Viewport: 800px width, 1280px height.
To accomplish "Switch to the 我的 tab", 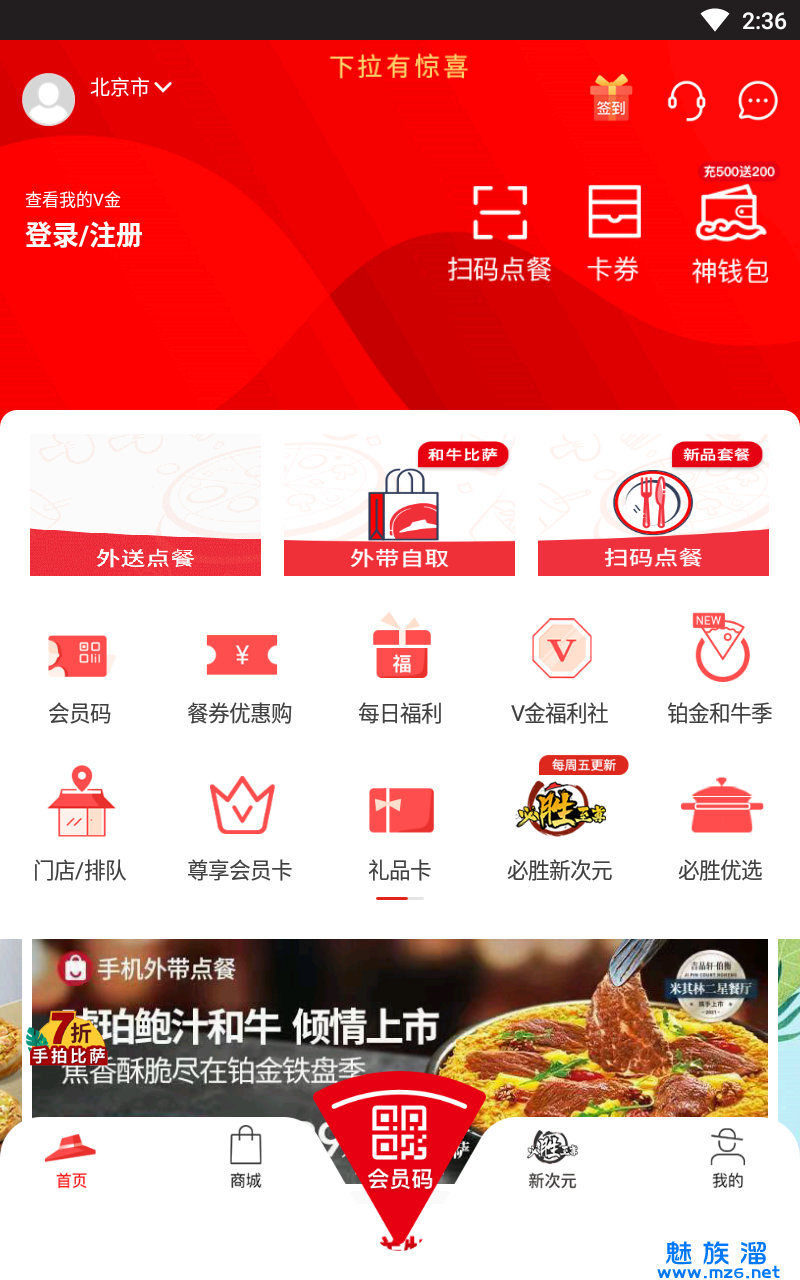I will click(727, 1159).
